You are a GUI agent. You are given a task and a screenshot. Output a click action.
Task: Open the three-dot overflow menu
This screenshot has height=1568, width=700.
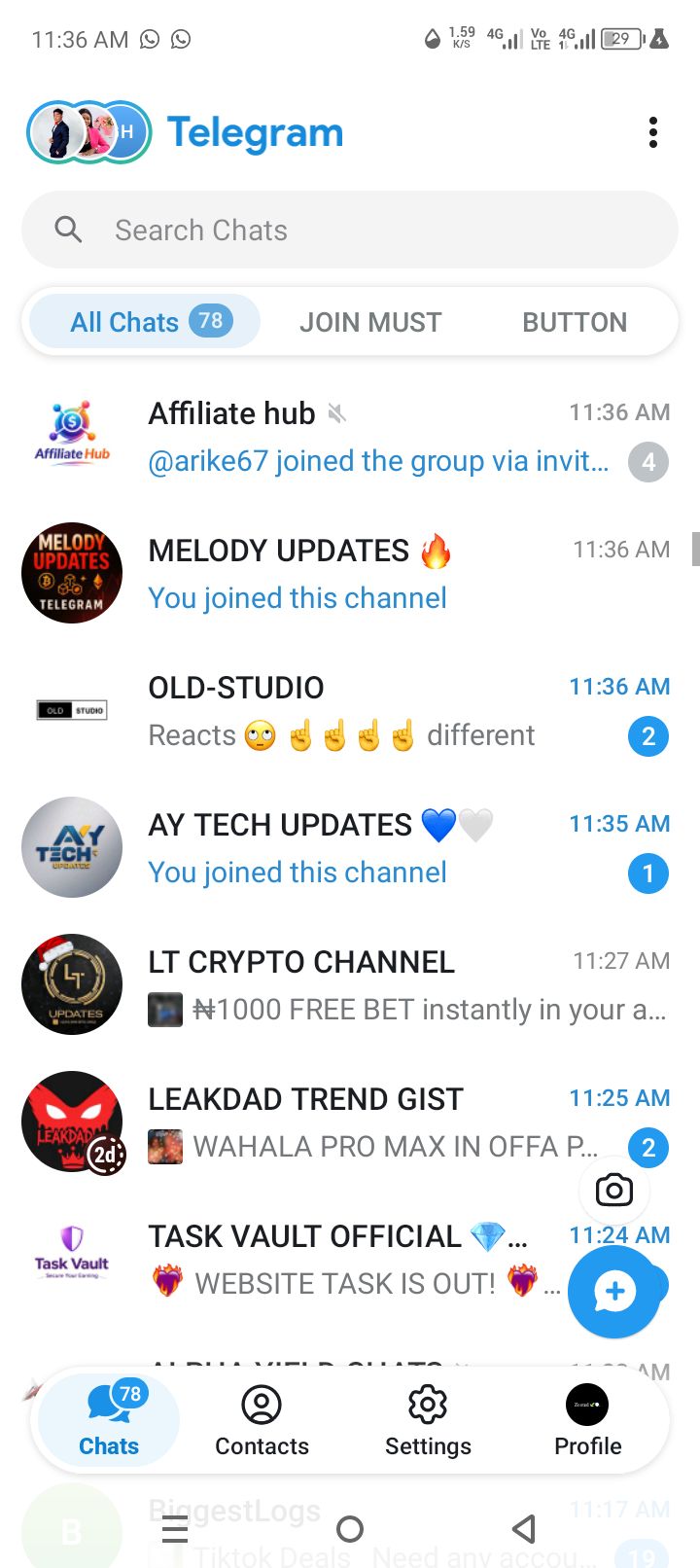pyautogui.click(x=652, y=132)
